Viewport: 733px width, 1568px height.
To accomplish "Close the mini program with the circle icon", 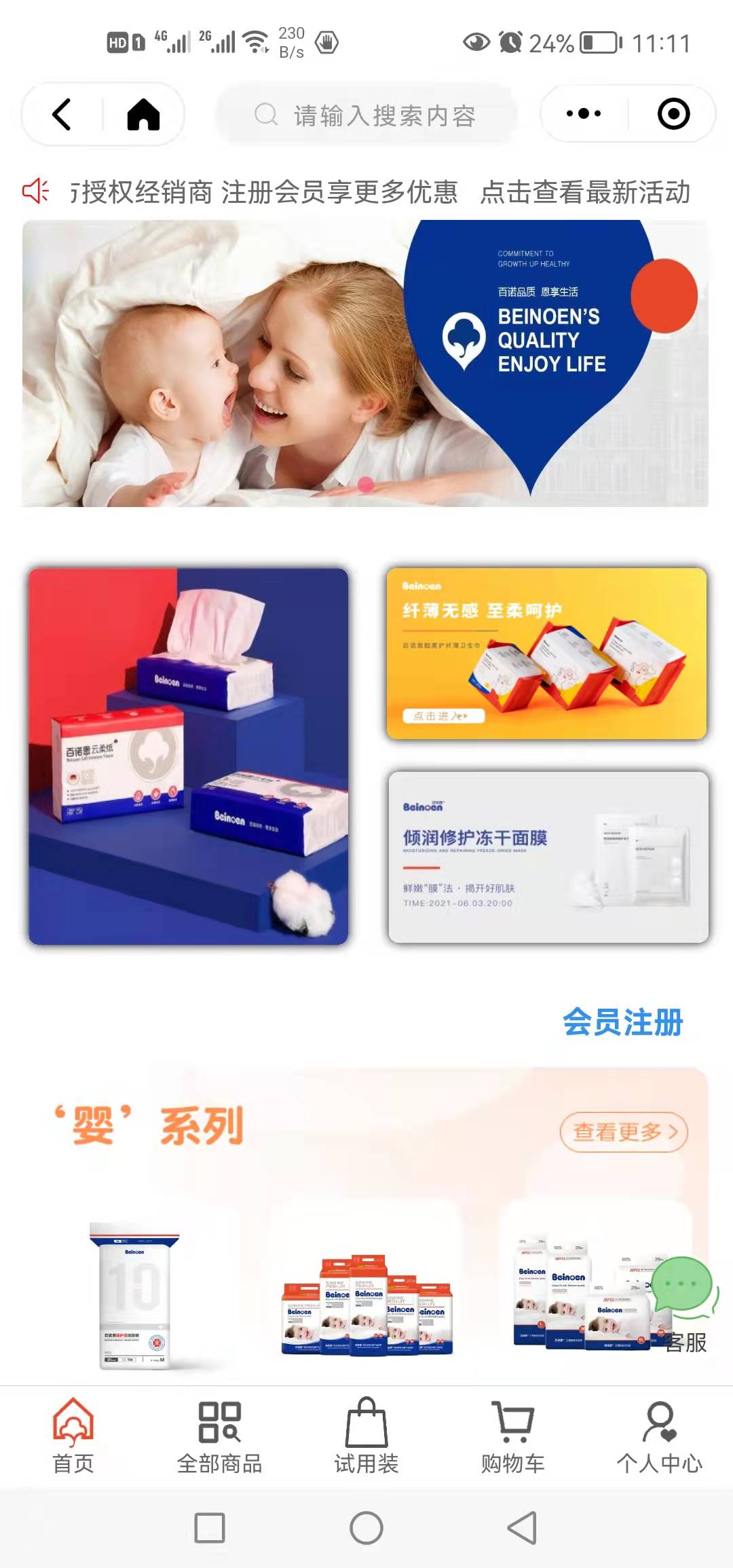I will pos(673,114).
